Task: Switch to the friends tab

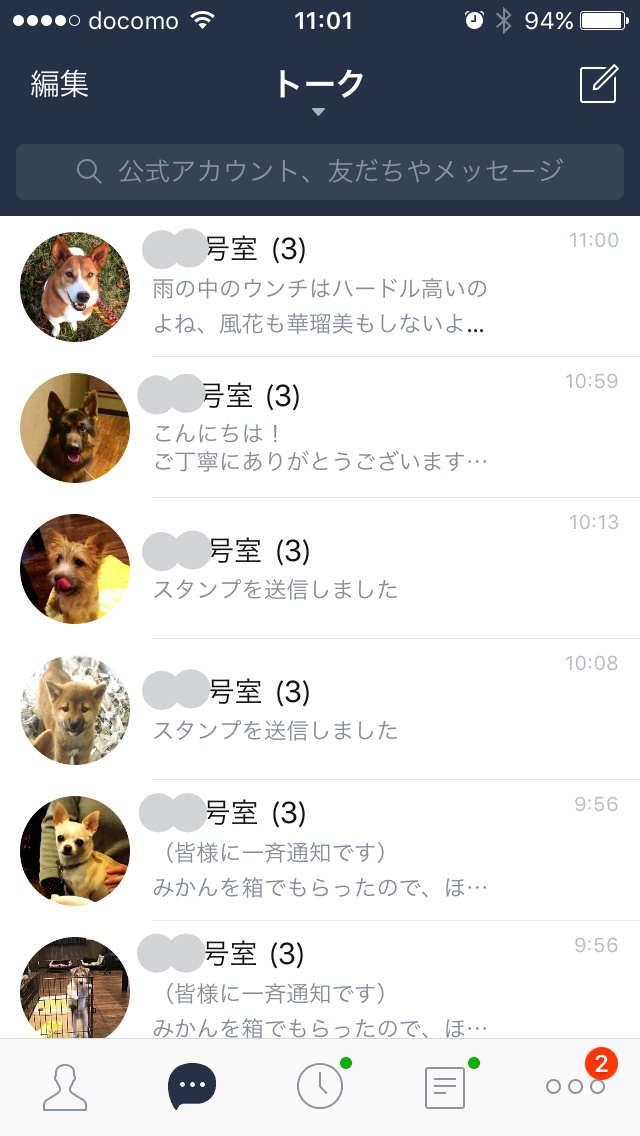Action: (65, 1087)
